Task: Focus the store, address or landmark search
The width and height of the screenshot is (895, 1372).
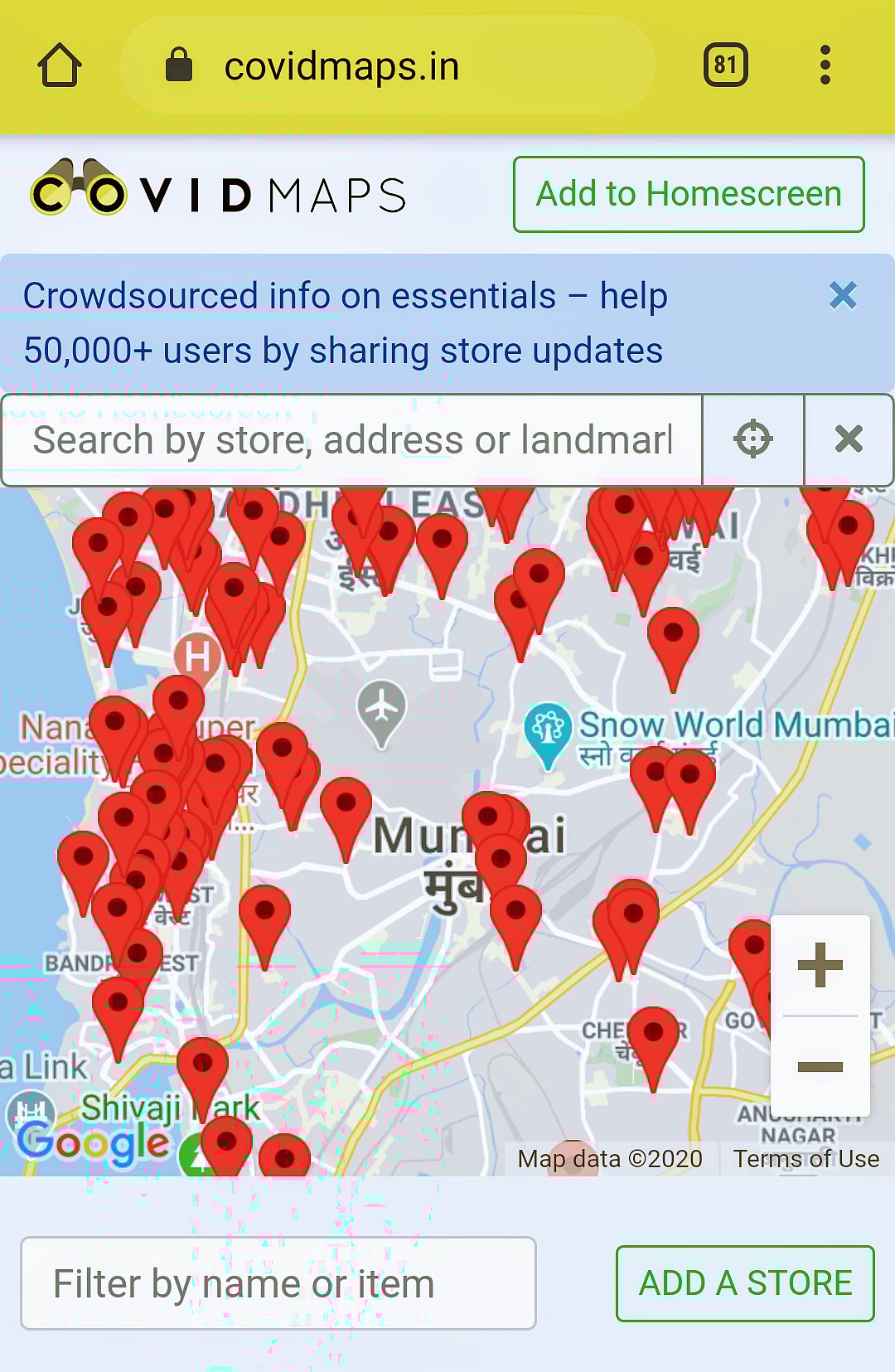Action: (x=352, y=440)
